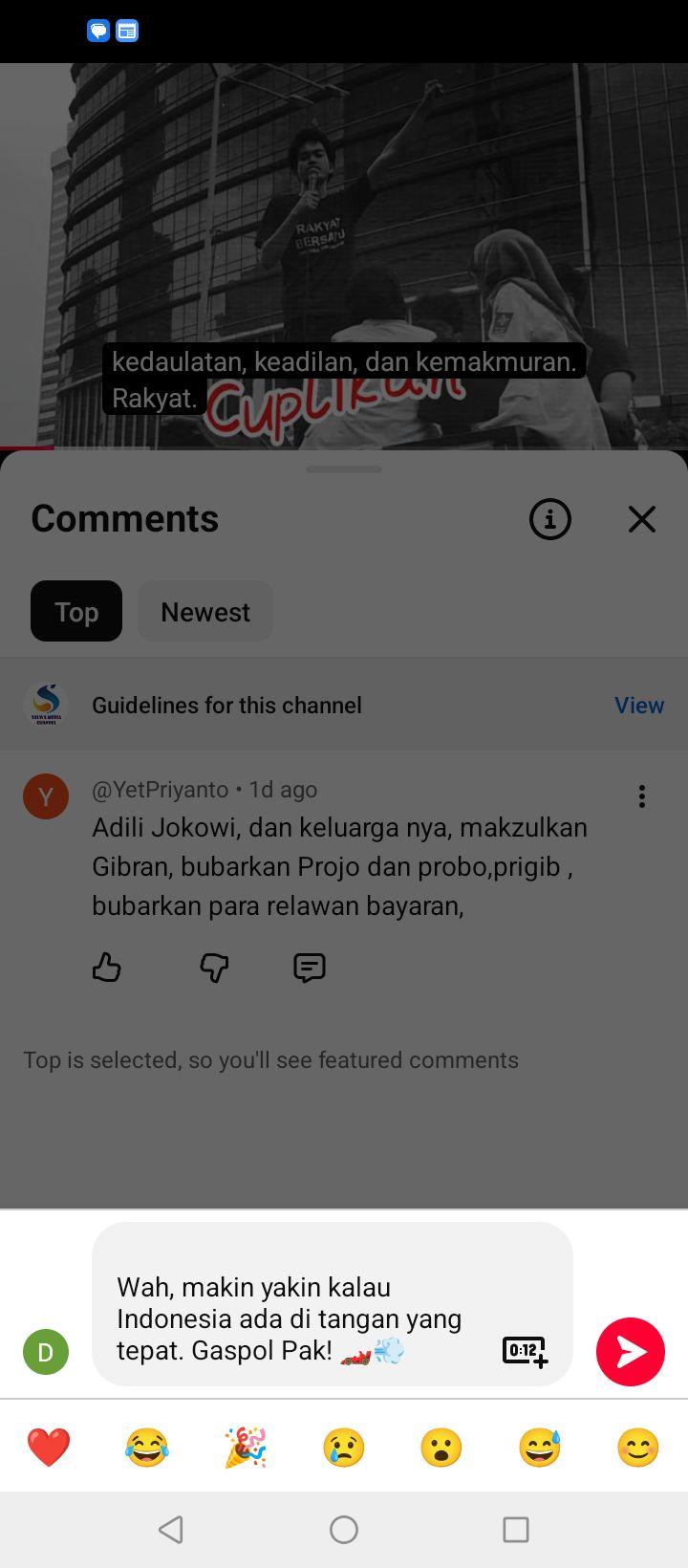Insert the tears of joy emoji
This screenshot has height=1568, width=688.
click(147, 1447)
